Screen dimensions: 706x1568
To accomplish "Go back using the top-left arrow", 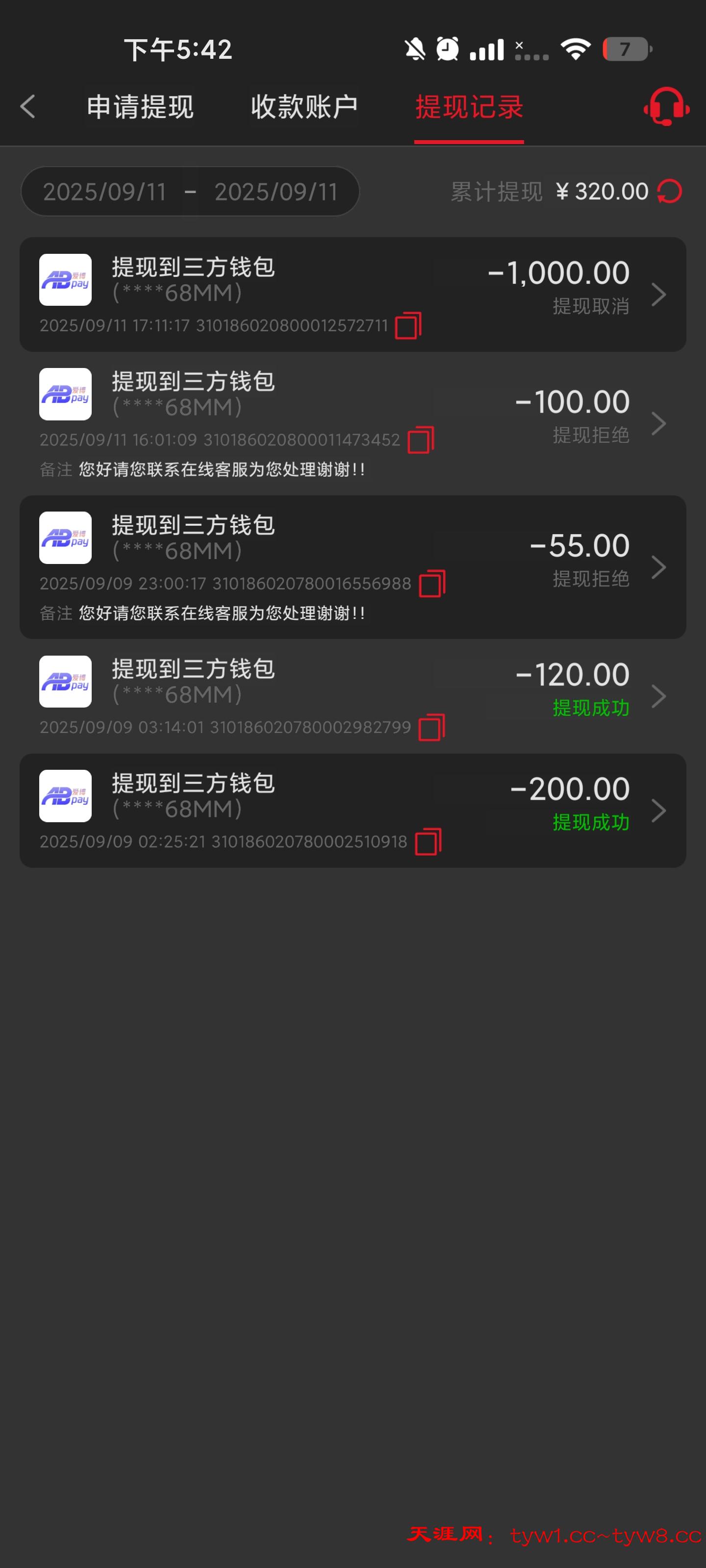I will coord(28,107).
